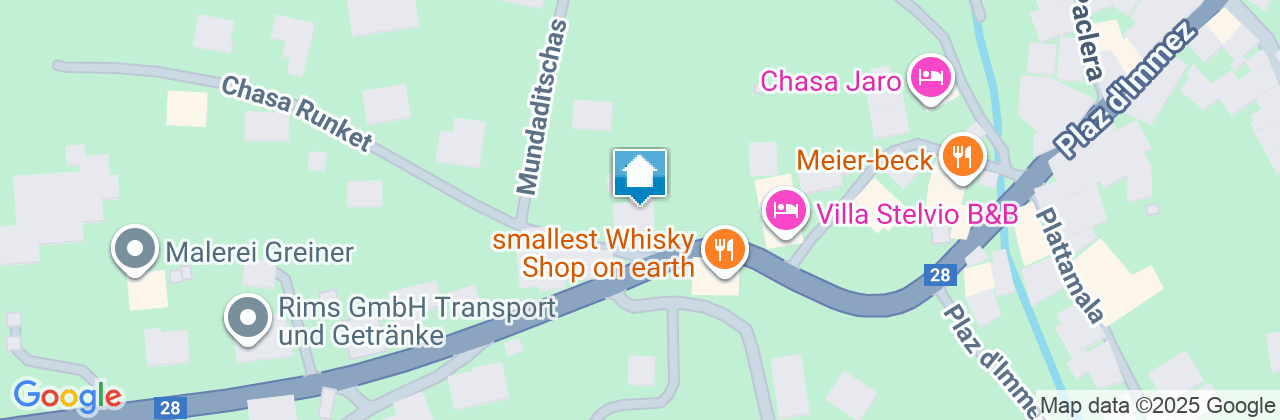Image resolution: width=1280 pixels, height=420 pixels.
Task: Tap the Malerei Greiner location pin
Action: pyautogui.click(x=132, y=248)
